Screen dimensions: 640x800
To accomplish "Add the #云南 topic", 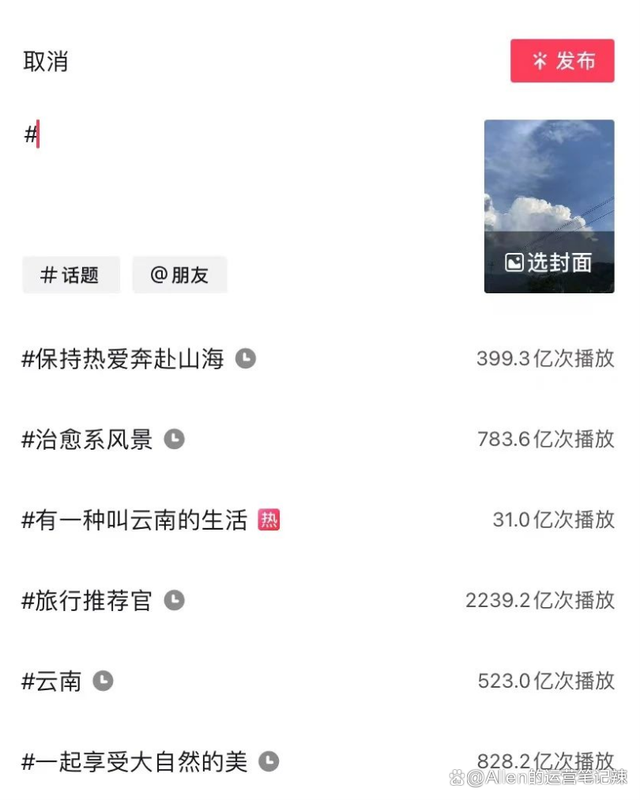I will point(52,681).
